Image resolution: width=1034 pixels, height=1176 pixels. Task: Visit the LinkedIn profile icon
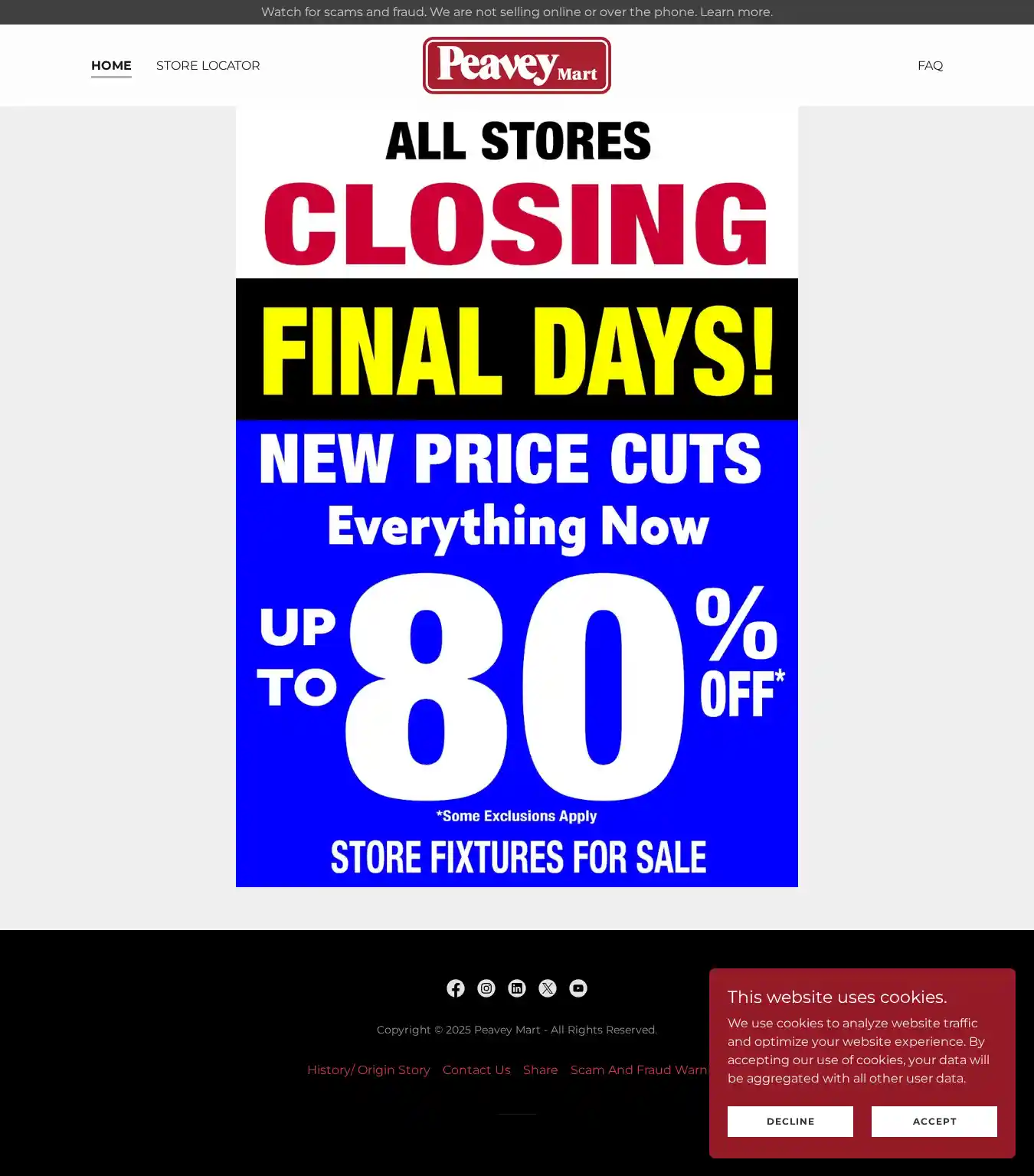click(517, 988)
